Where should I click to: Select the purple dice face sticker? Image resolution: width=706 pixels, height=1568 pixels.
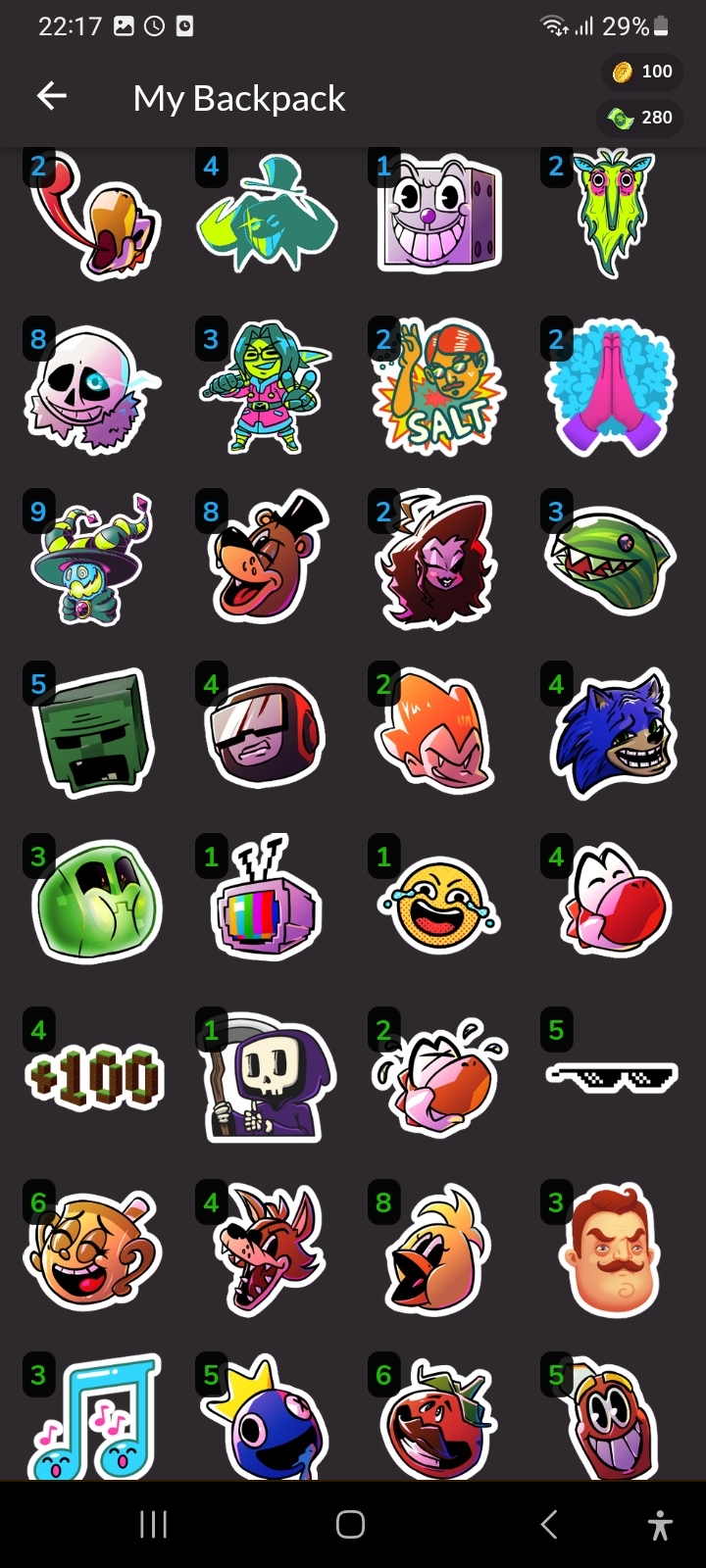[x=440, y=214]
